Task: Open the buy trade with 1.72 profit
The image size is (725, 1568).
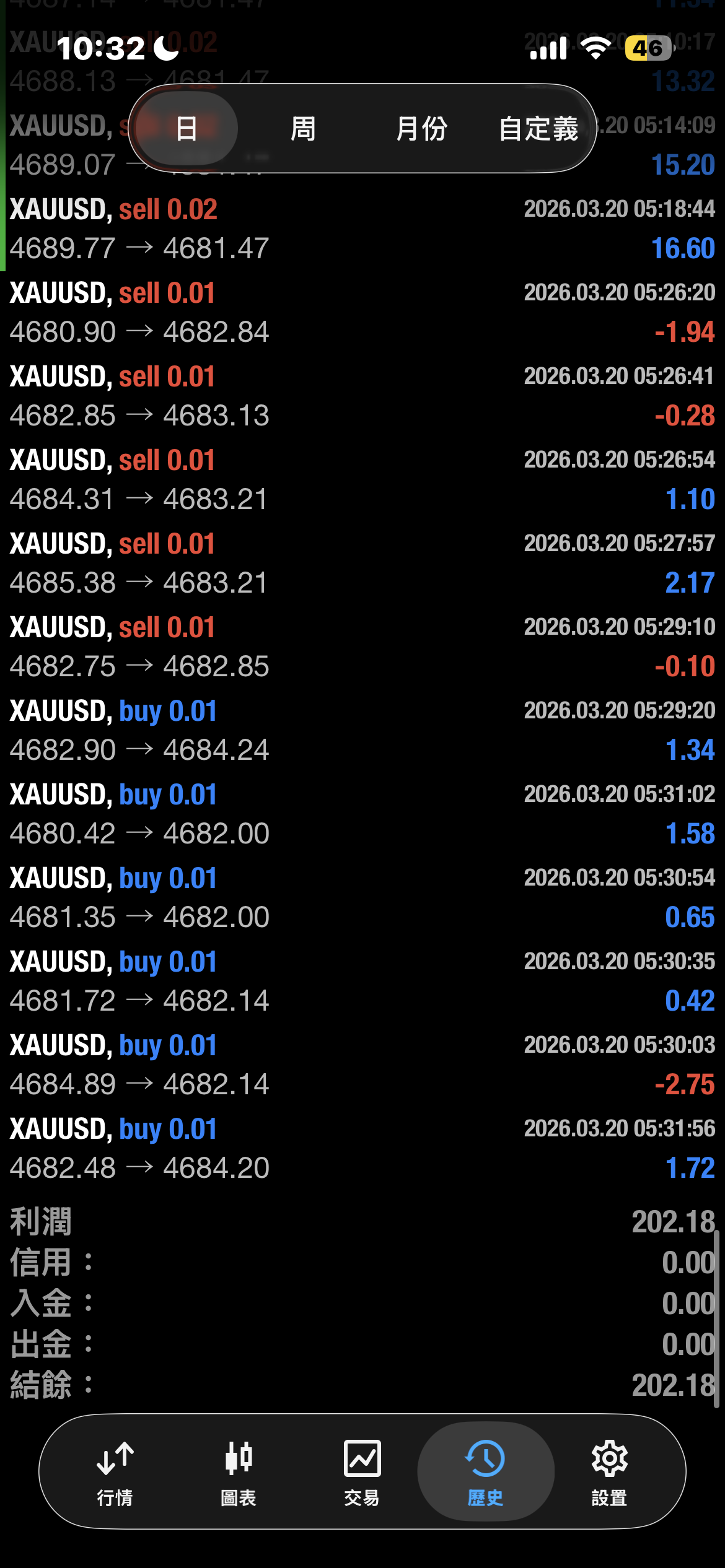Action: click(x=362, y=1148)
